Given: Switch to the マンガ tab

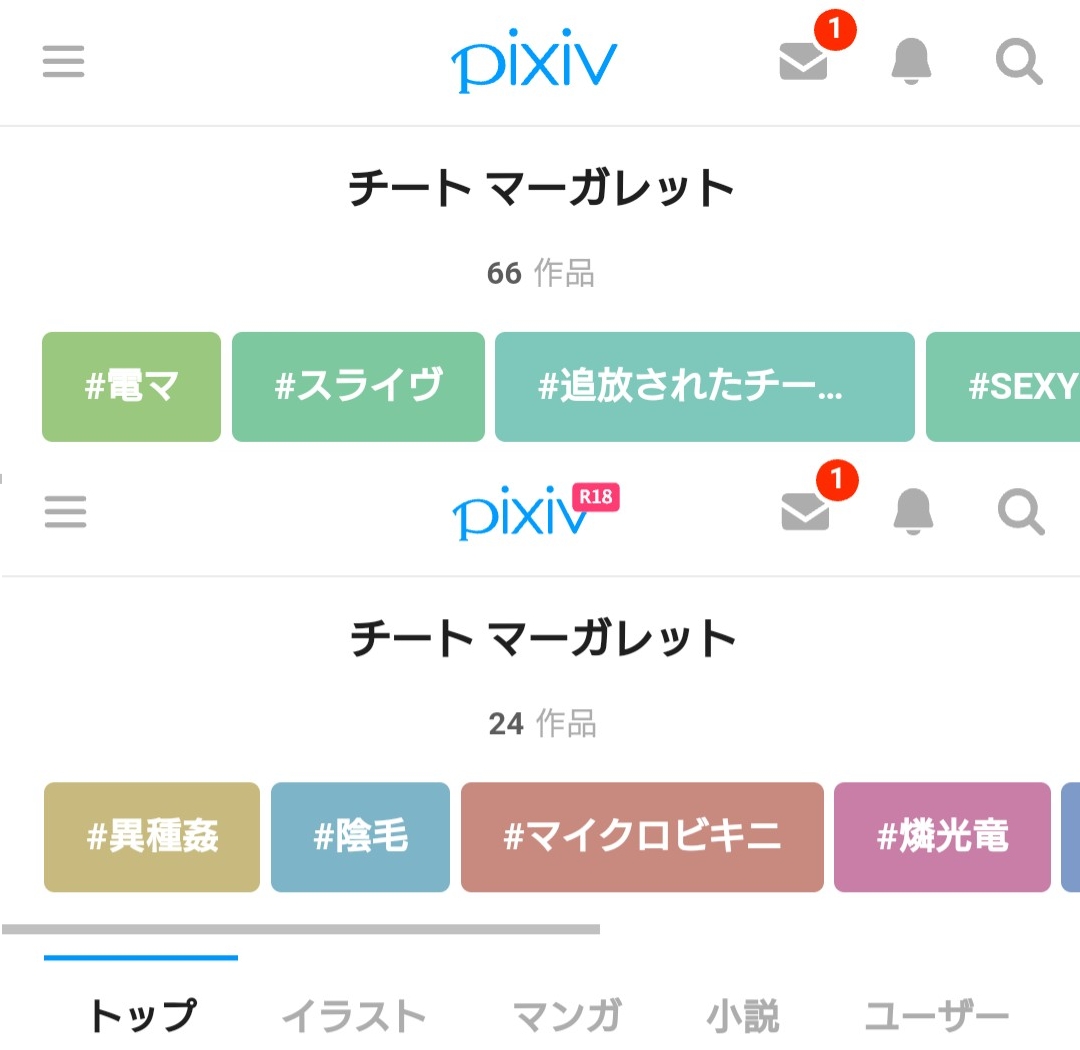Looking at the screenshot, I should tap(568, 1016).
